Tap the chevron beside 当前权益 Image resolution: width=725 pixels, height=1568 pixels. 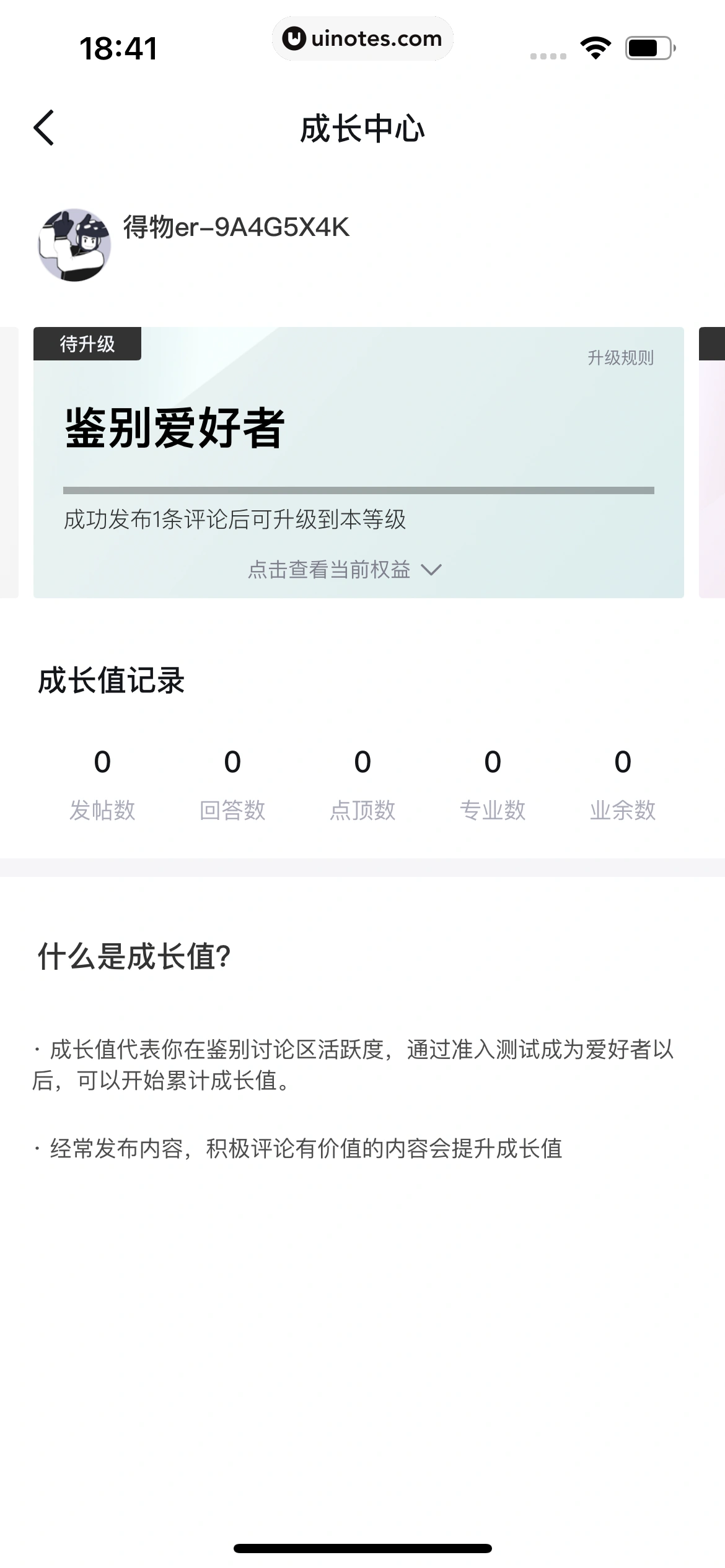coord(433,569)
